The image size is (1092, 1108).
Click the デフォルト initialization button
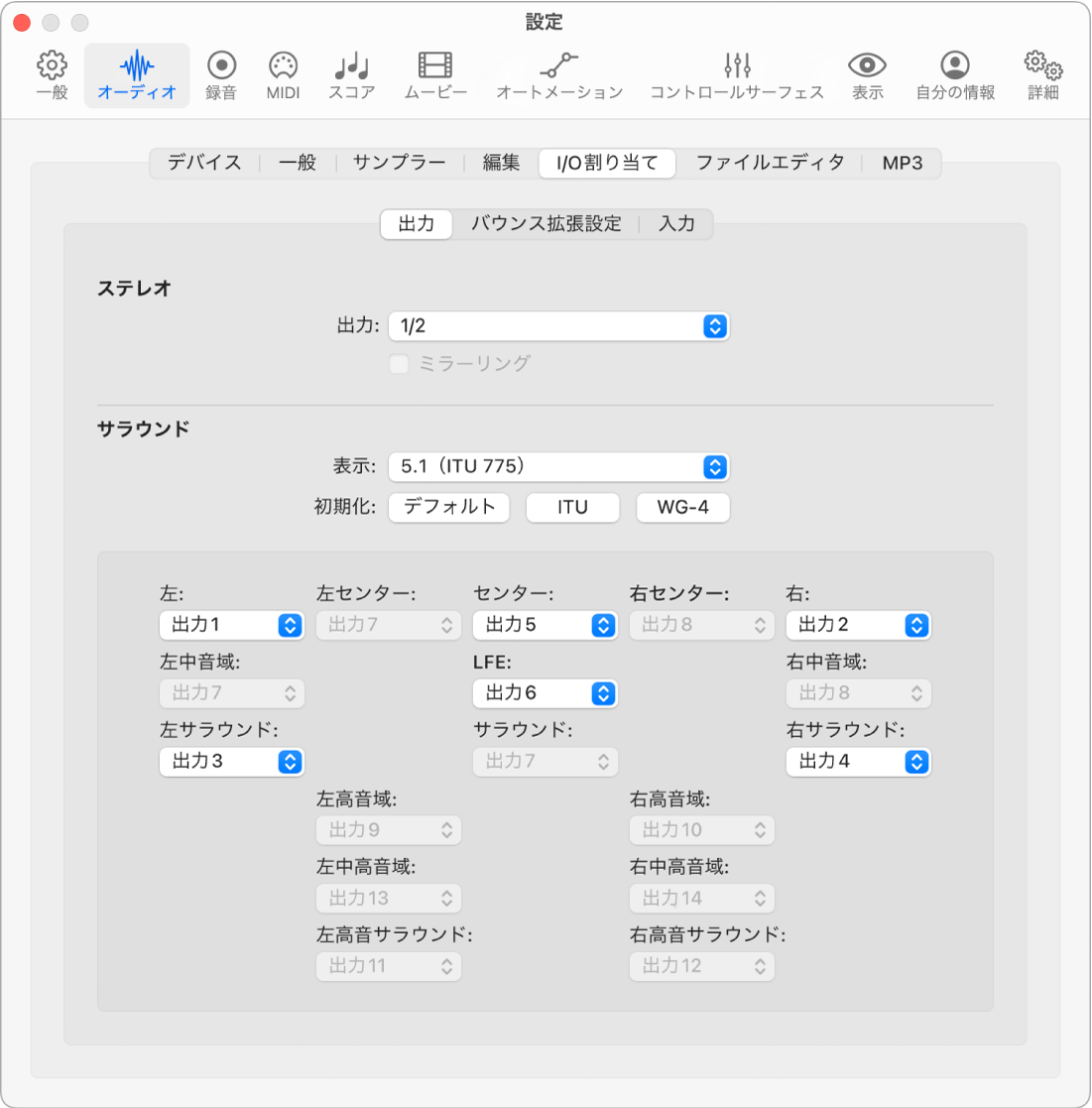pyautogui.click(x=448, y=507)
